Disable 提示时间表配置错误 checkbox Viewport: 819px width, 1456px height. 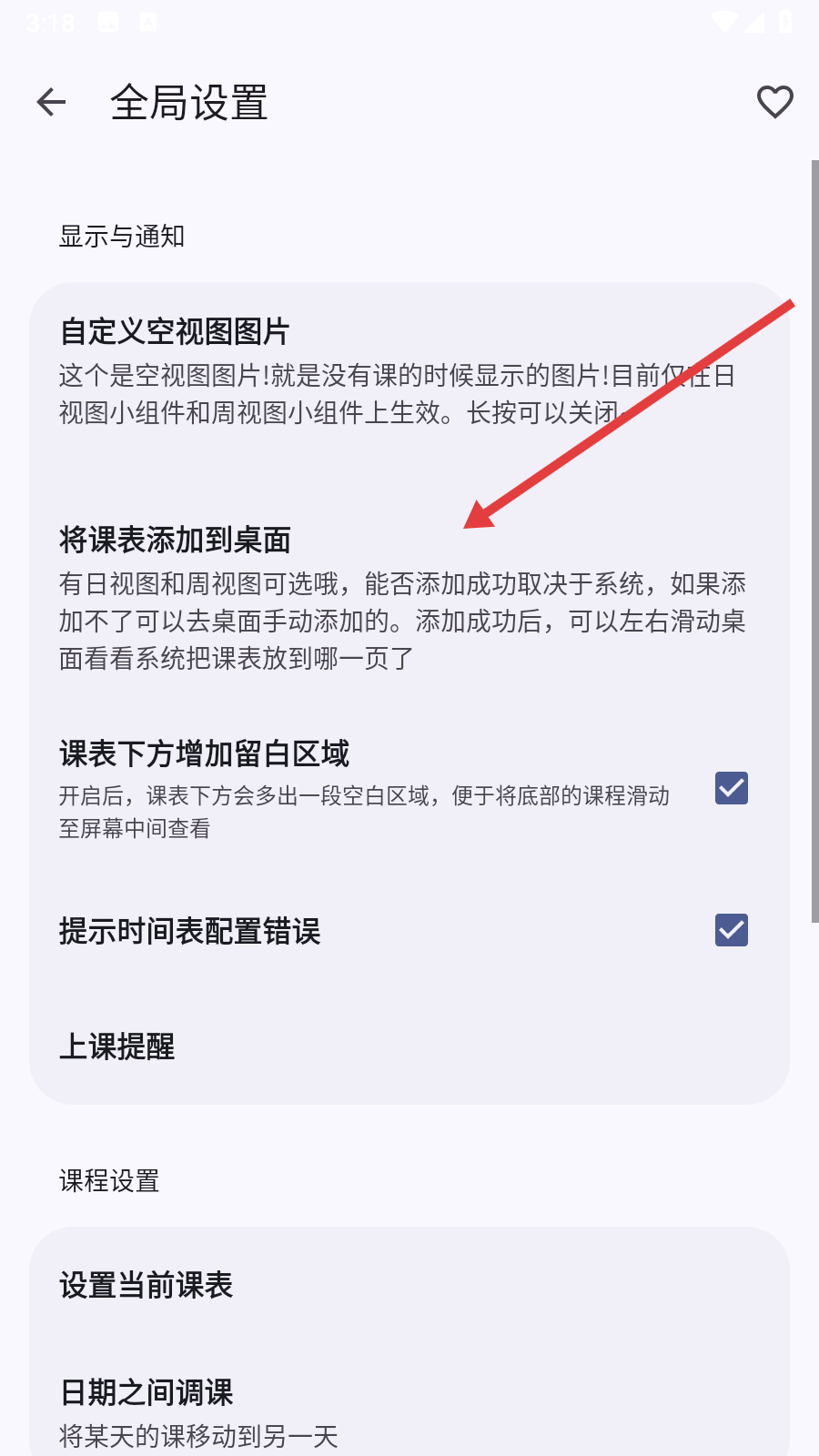tap(731, 930)
